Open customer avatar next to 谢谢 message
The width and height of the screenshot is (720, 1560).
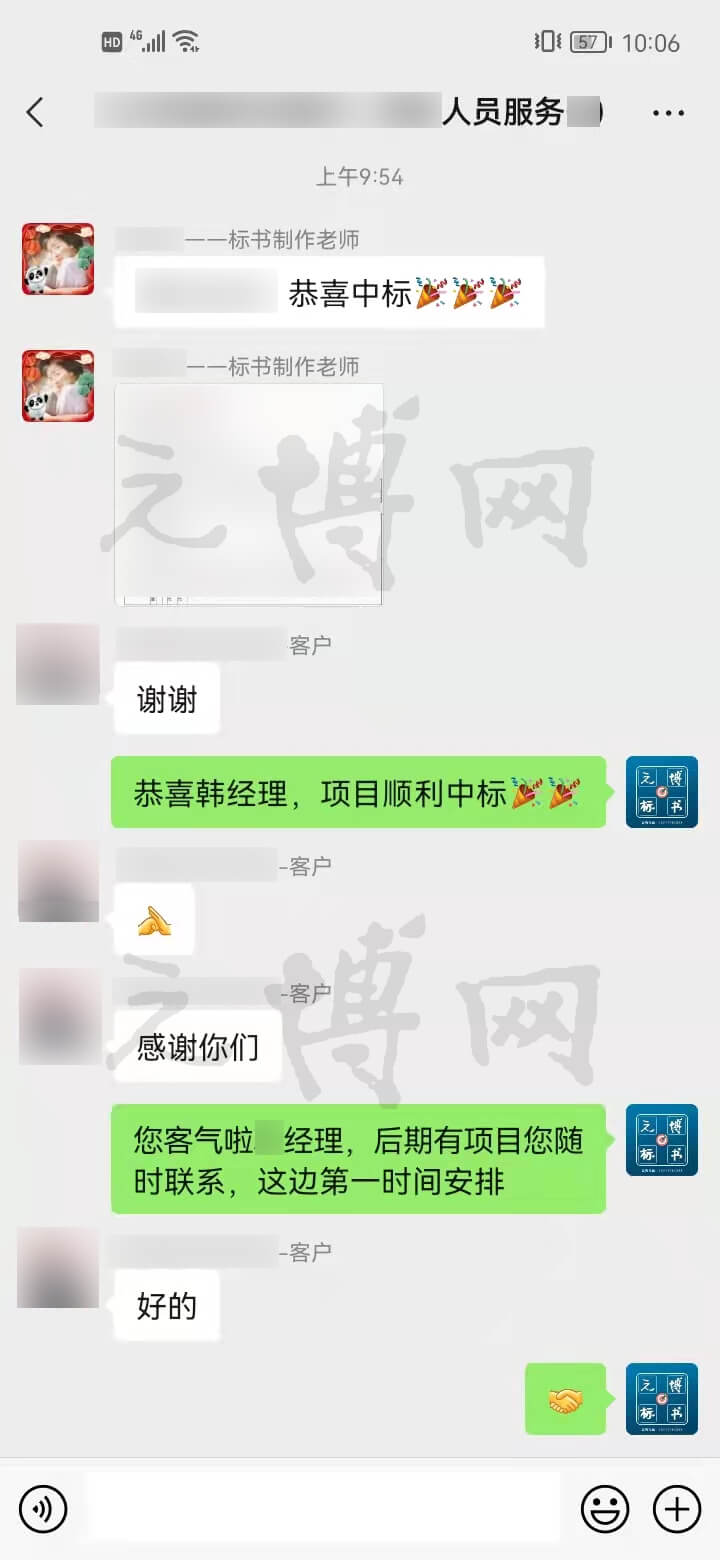click(x=58, y=664)
